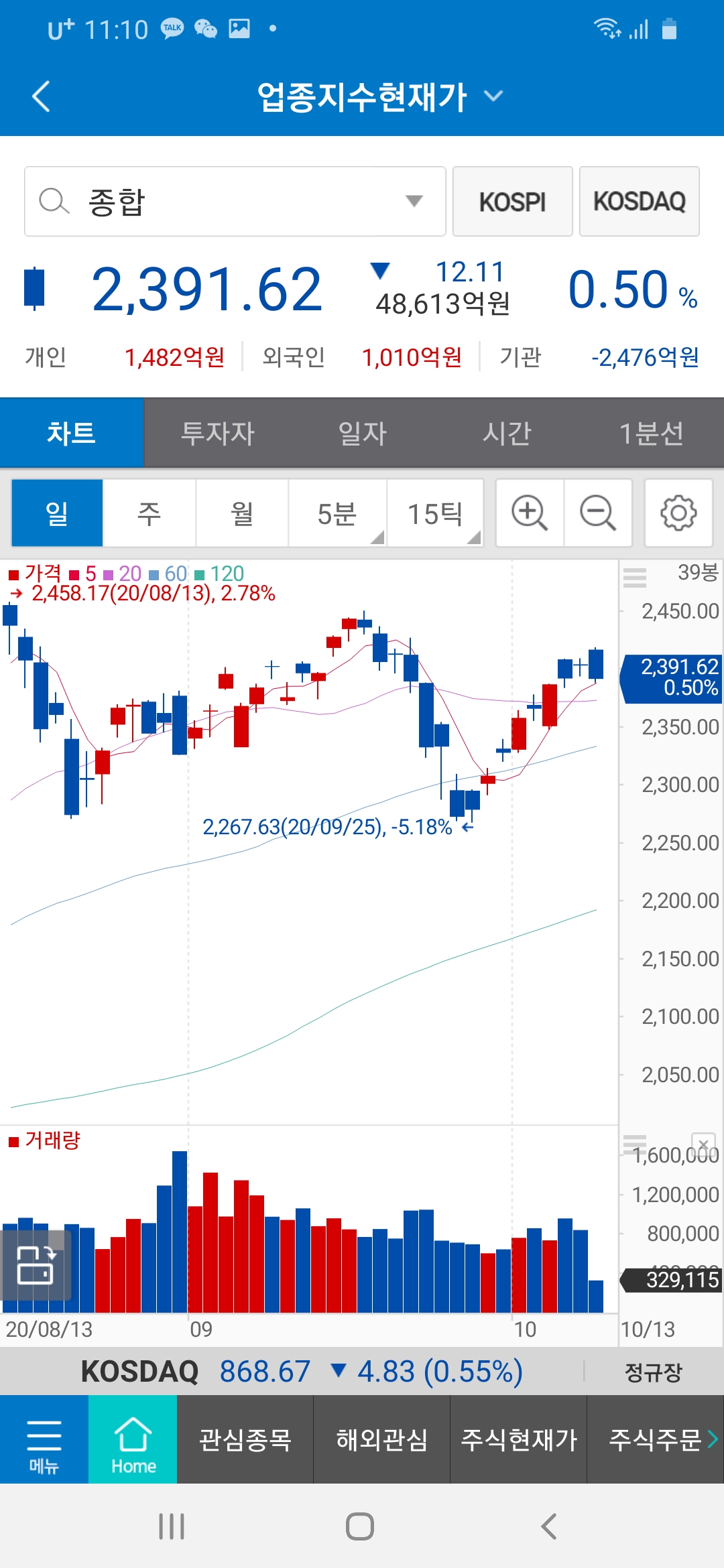Screen dimensions: 724x1568
Task: Zoom out on the chart
Action: point(598,513)
